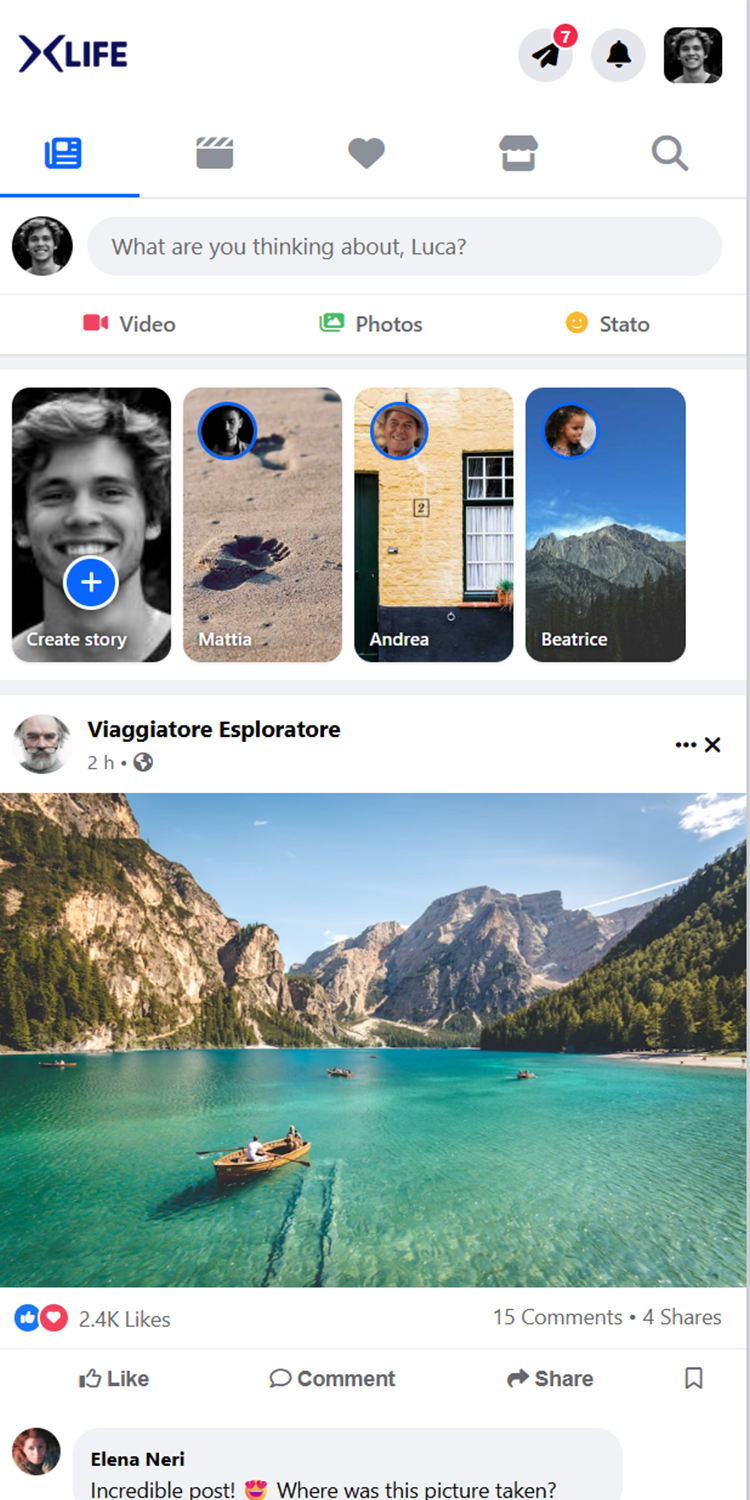Open messages with the paper plane icon

click(x=545, y=55)
